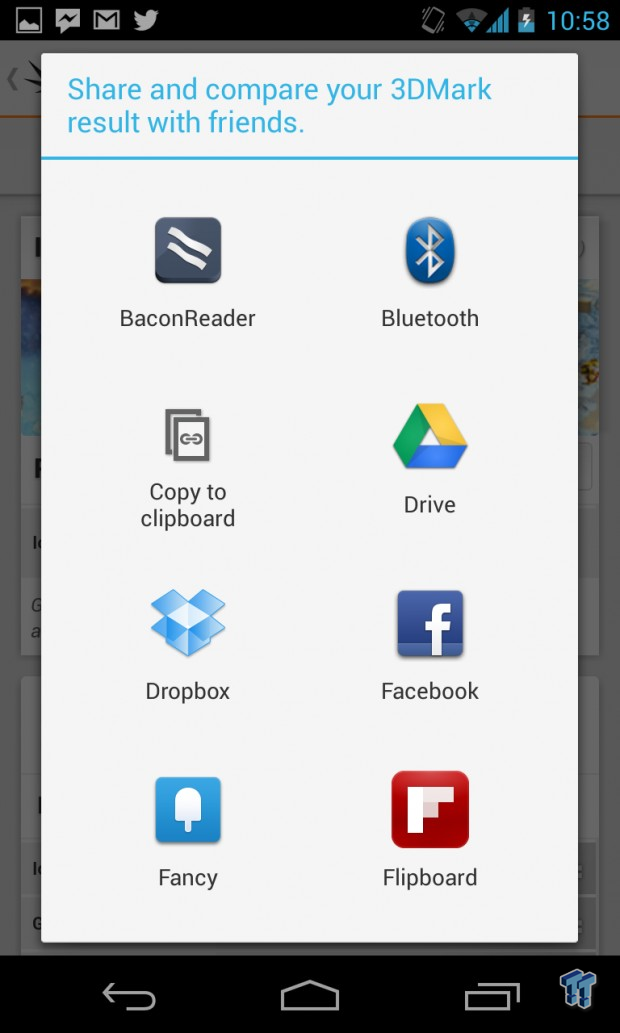Viewport: 620px width, 1033px height.
Task: Share via Flipboard
Action: (430, 831)
